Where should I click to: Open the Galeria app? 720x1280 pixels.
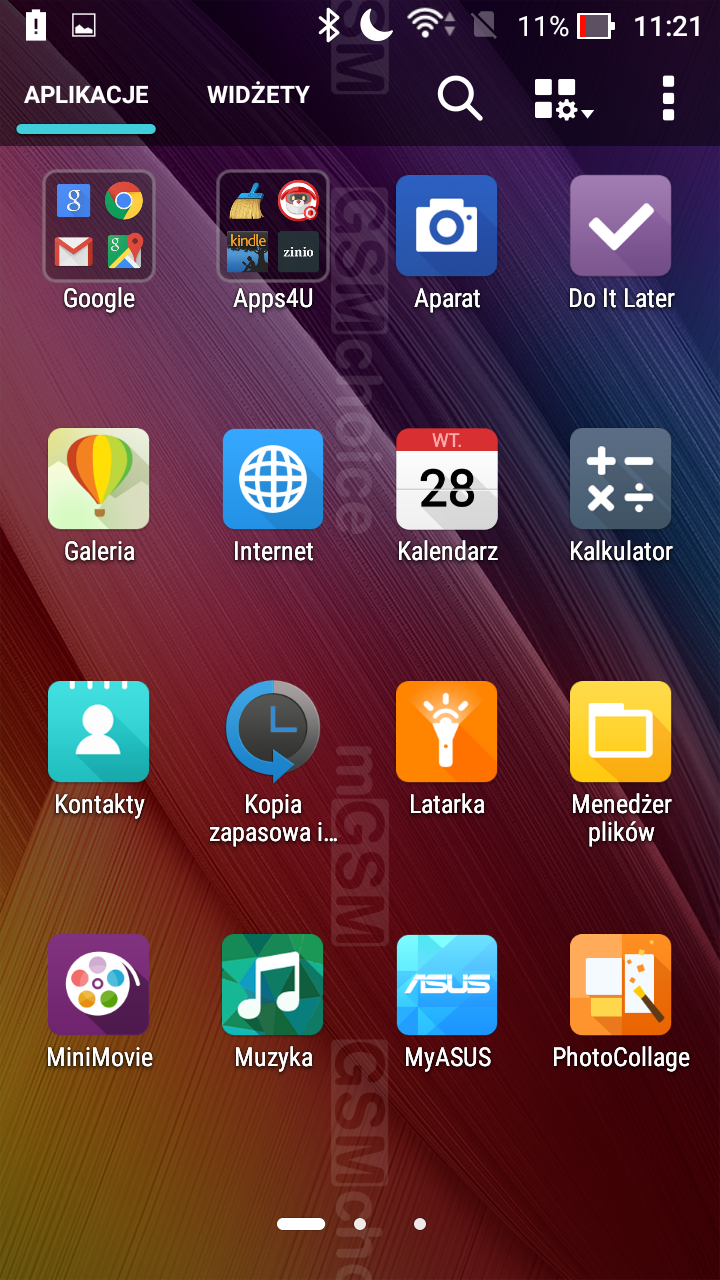tap(99, 479)
